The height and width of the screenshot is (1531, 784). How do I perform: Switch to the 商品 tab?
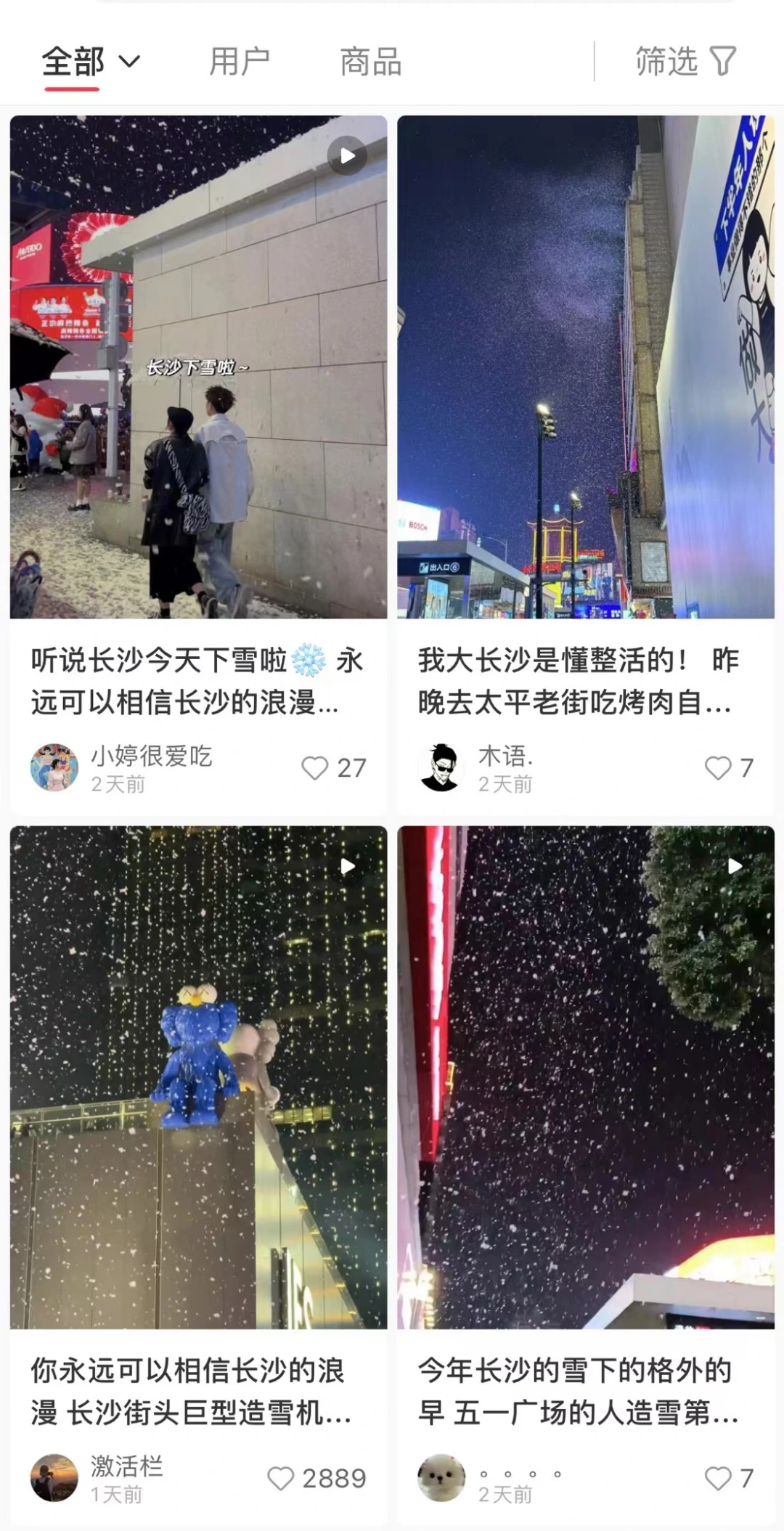[370, 62]
